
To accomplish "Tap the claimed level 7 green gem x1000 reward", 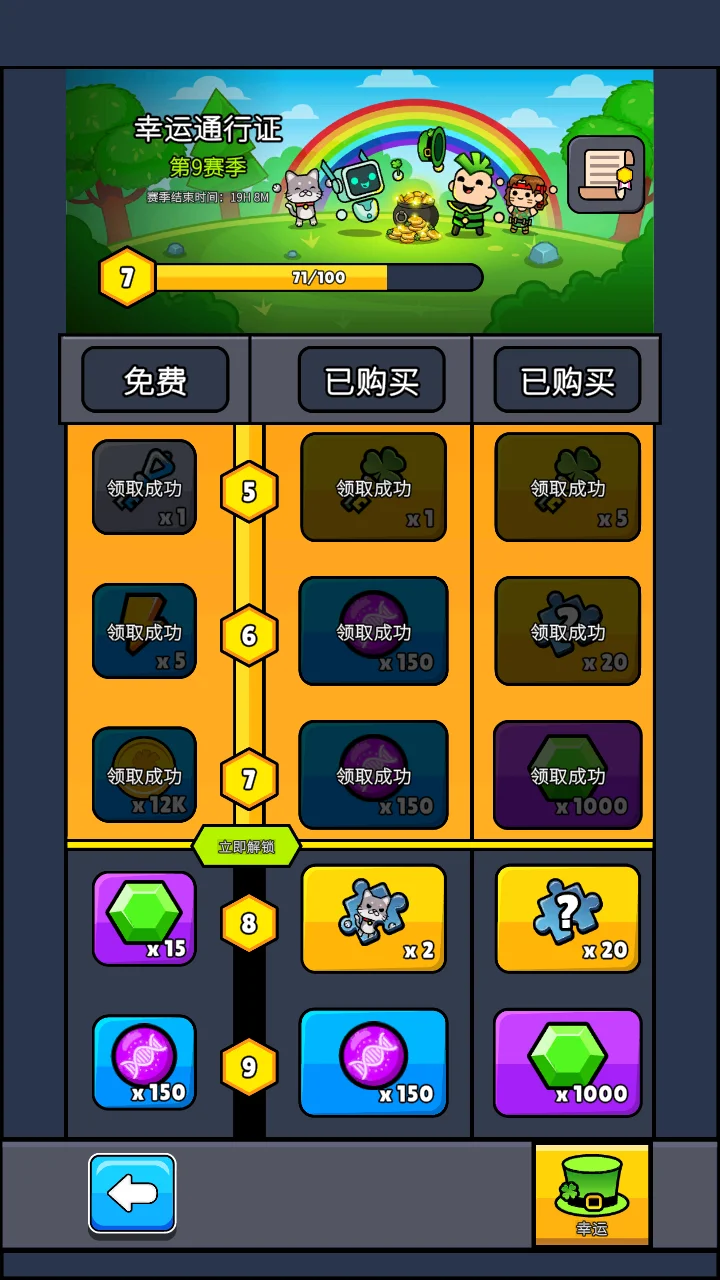I will click(567, 775).
